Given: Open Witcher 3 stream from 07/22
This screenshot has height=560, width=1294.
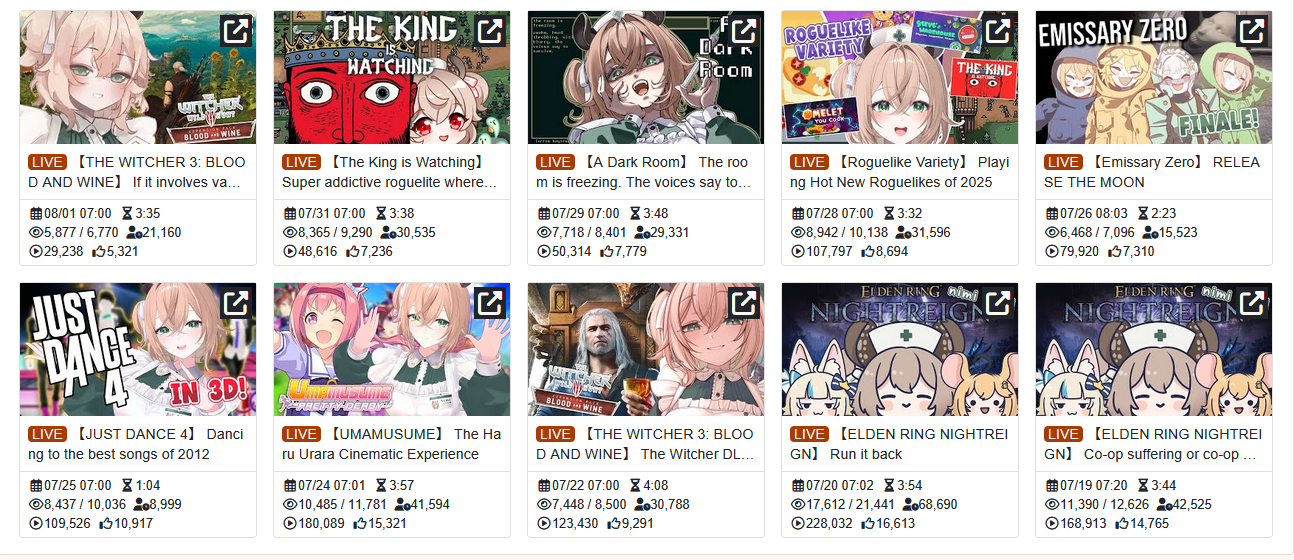Looking at the screenshot, I should (645, 350).
